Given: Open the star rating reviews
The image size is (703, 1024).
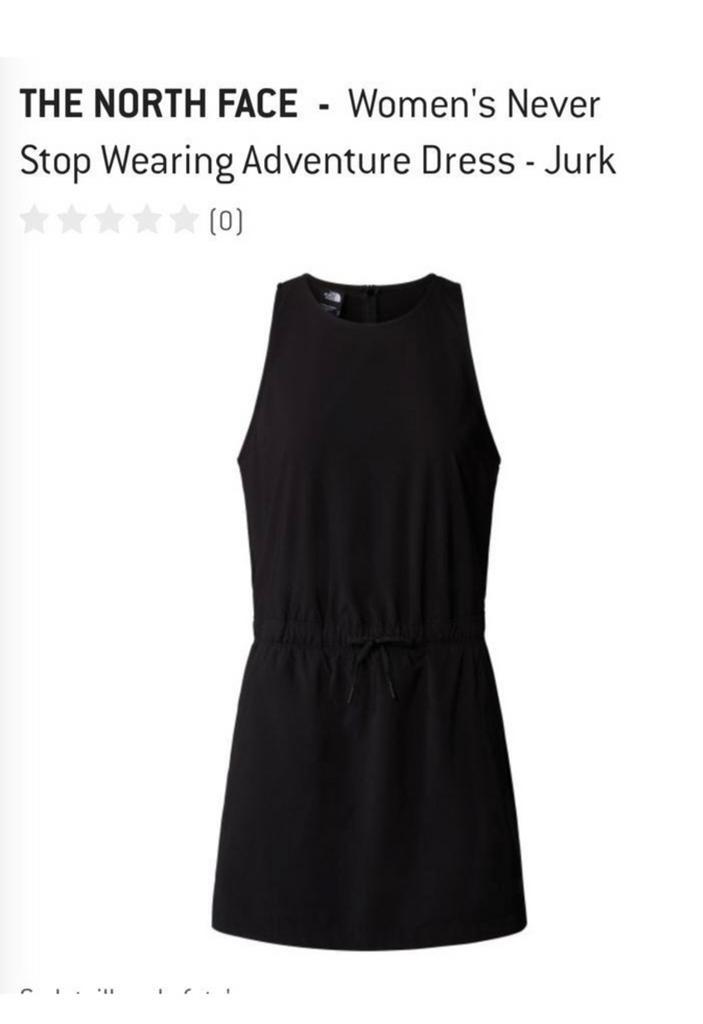Looking at the screenshot, I should 130,219.
